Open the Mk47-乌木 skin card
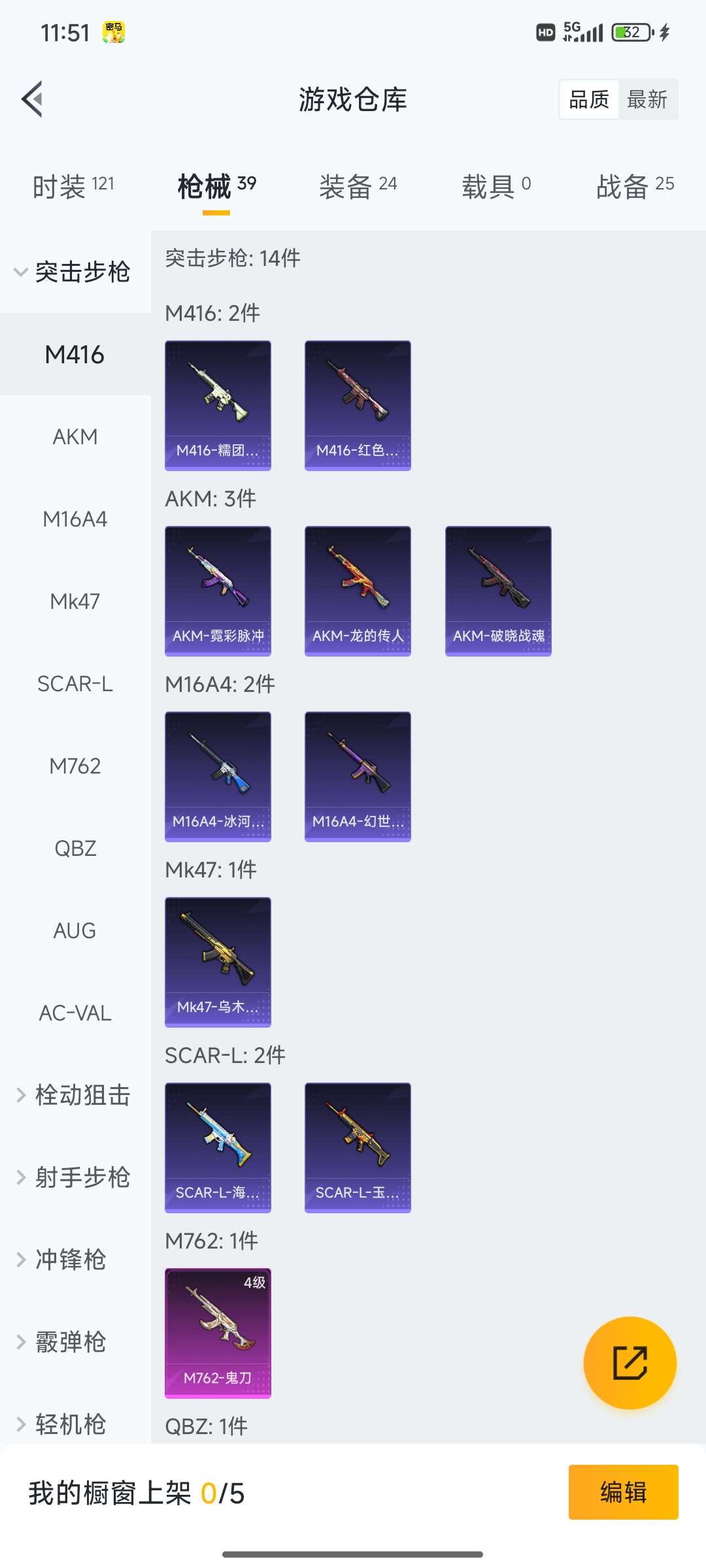Viewport: 706px width, 1568px height. pos(217,960)
